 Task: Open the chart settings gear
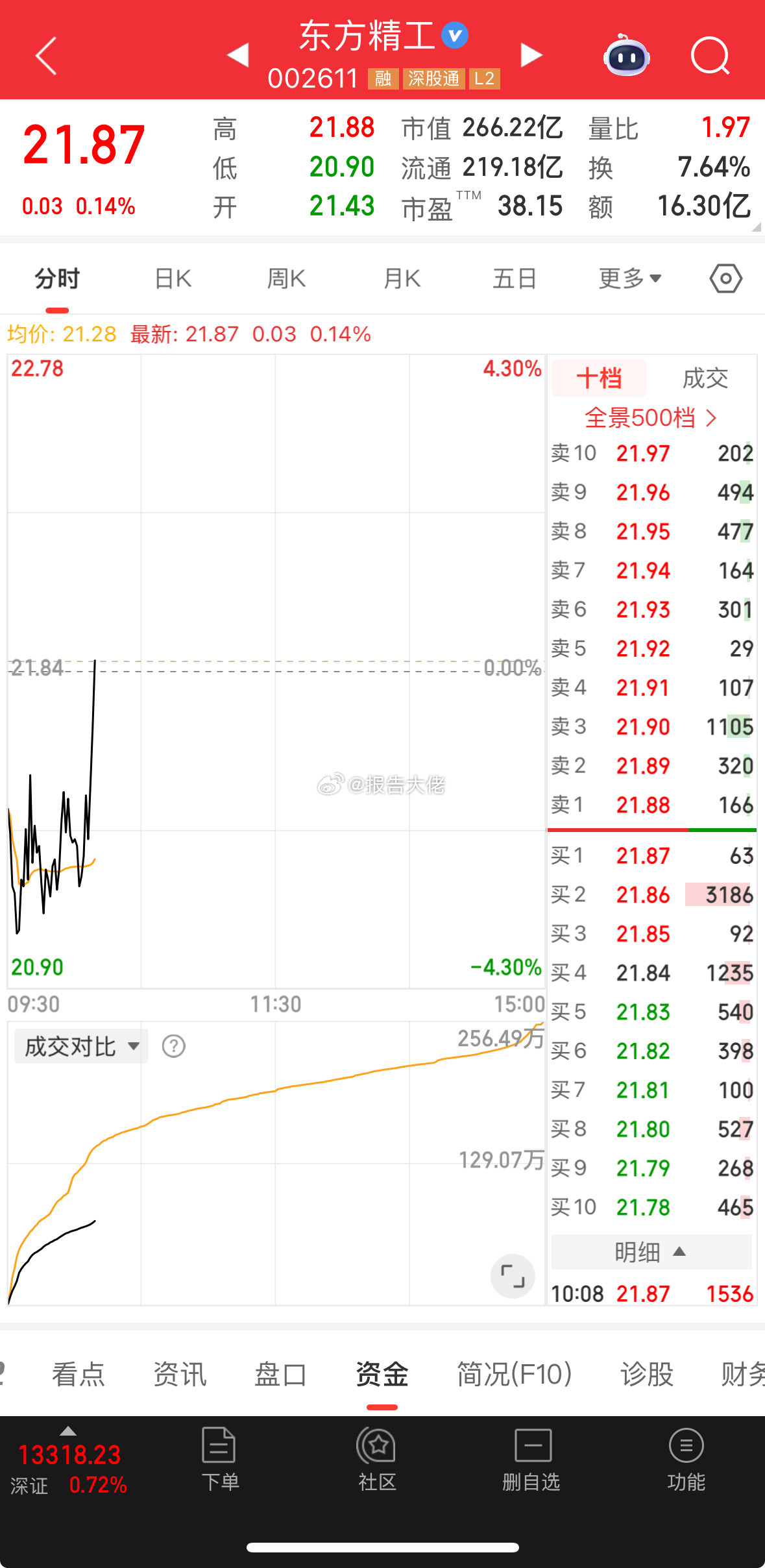725,278
